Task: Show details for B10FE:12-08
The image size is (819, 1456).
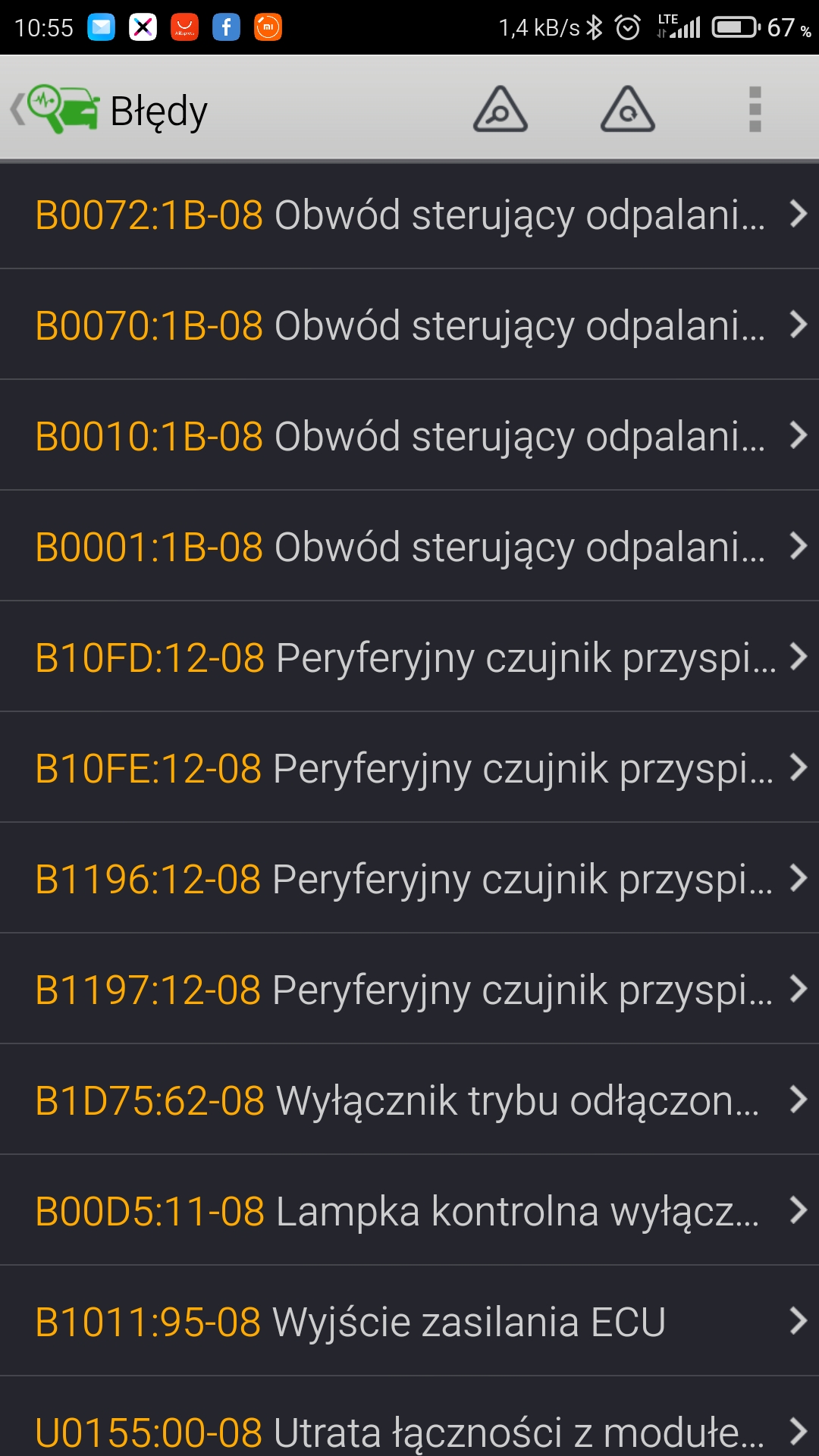Action: click(x=409, y=768)
